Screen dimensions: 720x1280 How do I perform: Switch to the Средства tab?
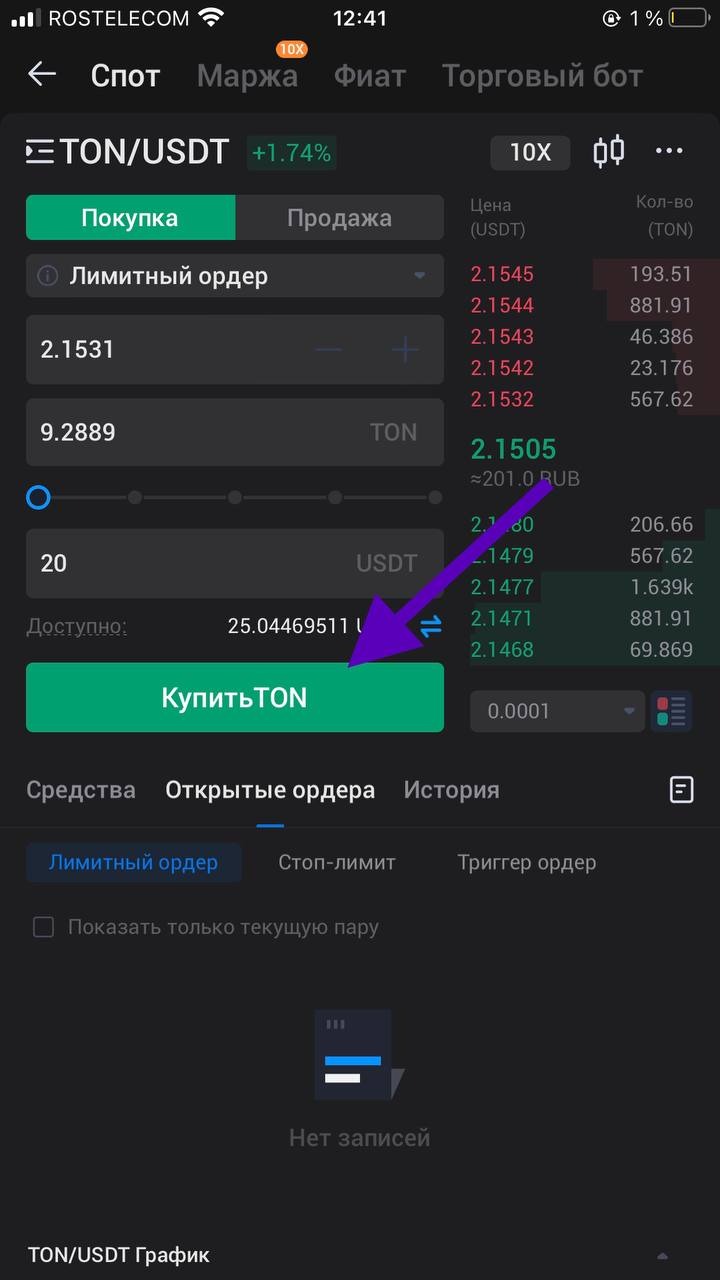(81, 790)
